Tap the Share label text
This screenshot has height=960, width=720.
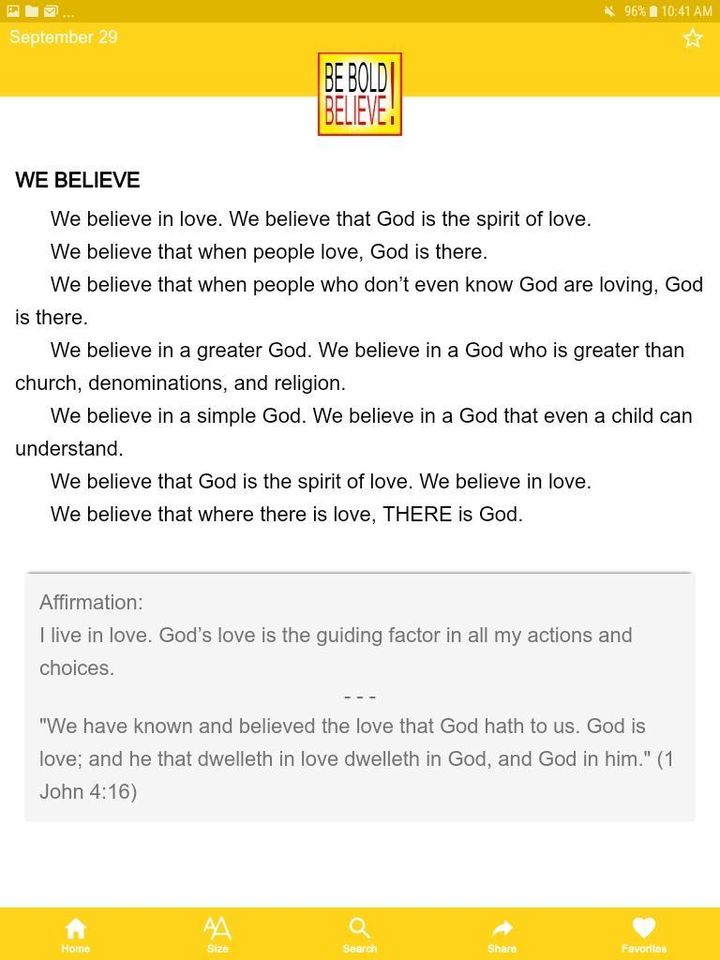coord(501,947)
